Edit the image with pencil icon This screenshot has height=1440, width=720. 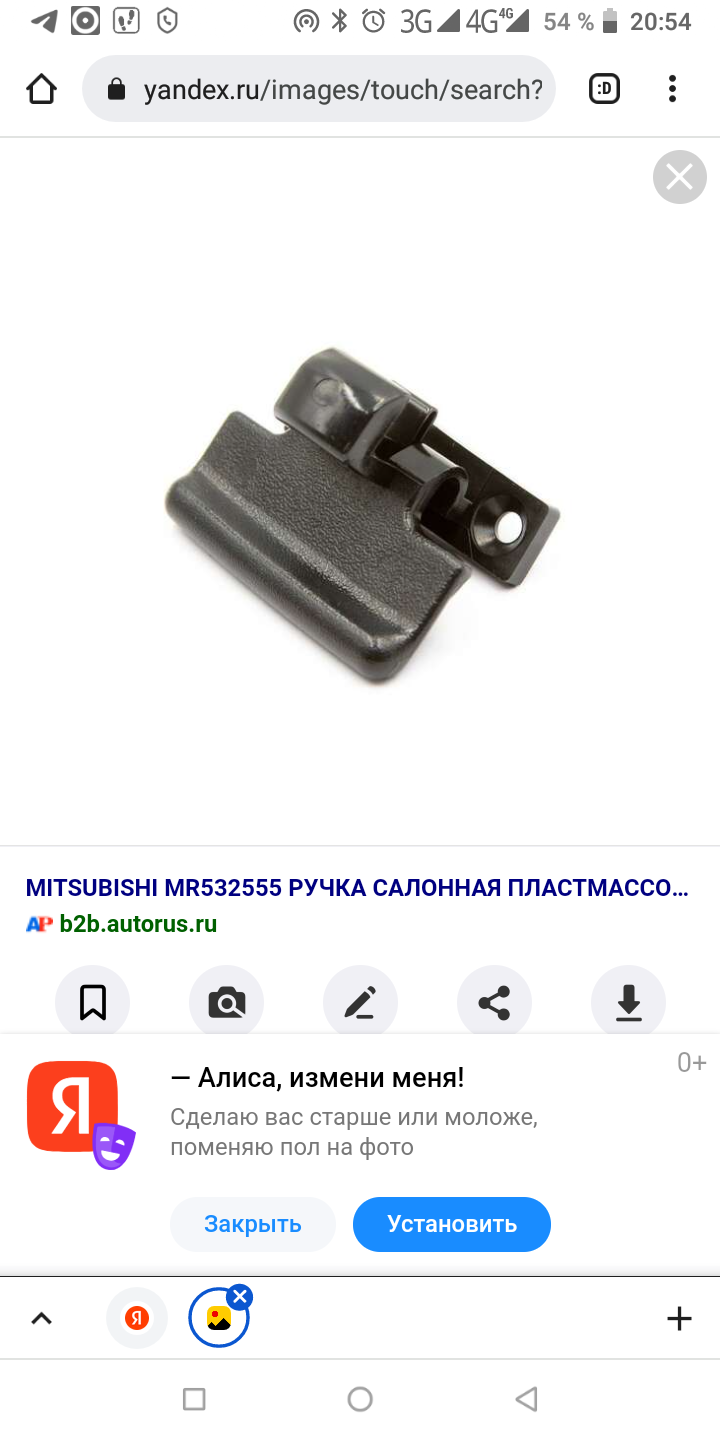pos(360,1002)
